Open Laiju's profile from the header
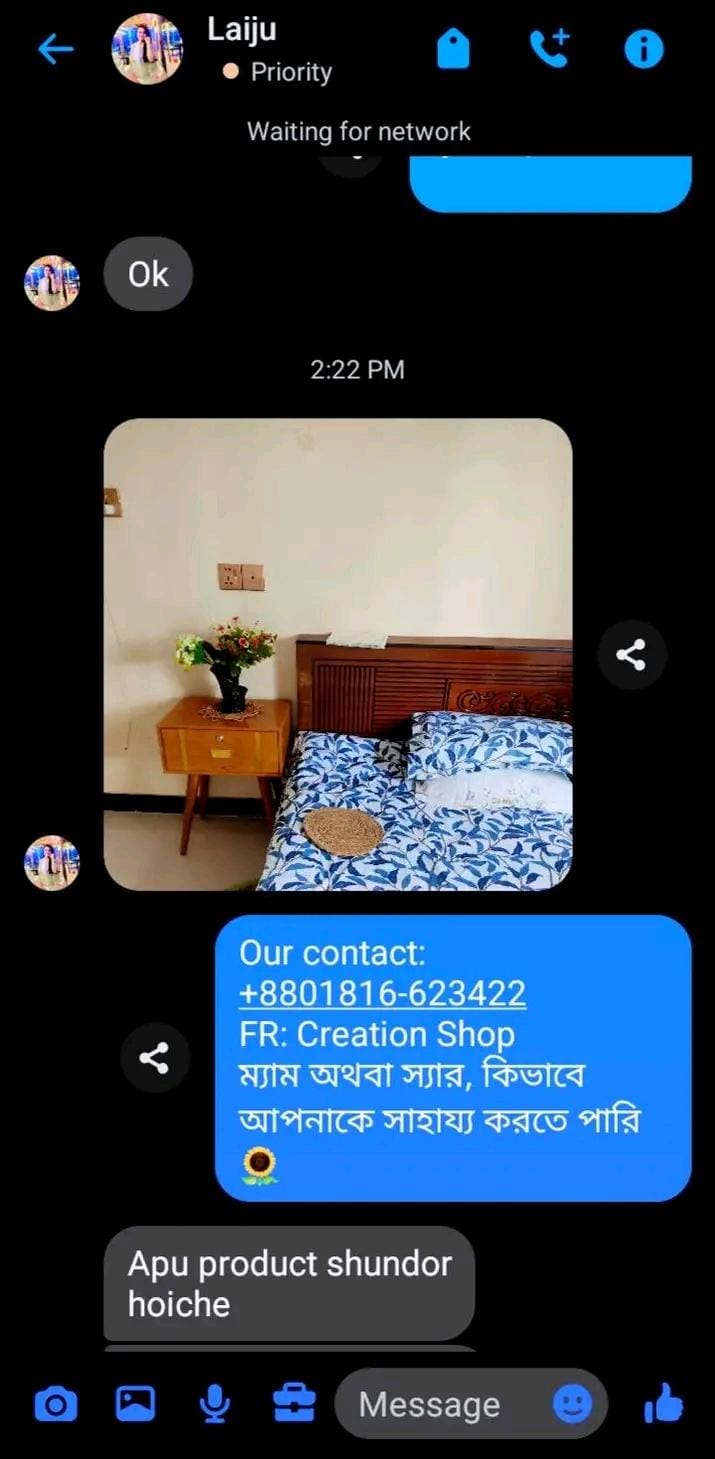Screen dimensions: 715x1459 147,49
